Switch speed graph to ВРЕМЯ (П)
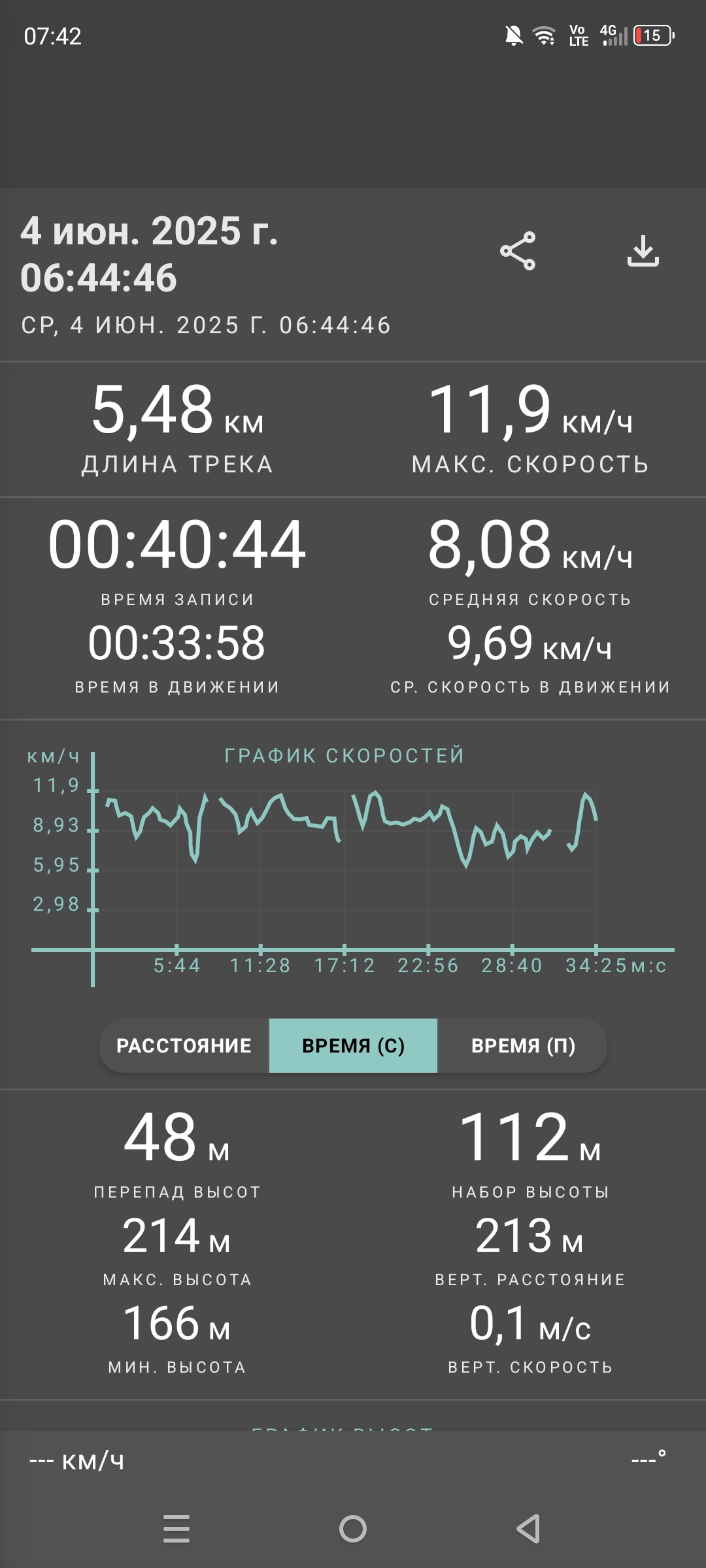This screenshot has height=1568, width=706. coord(523,1045)
